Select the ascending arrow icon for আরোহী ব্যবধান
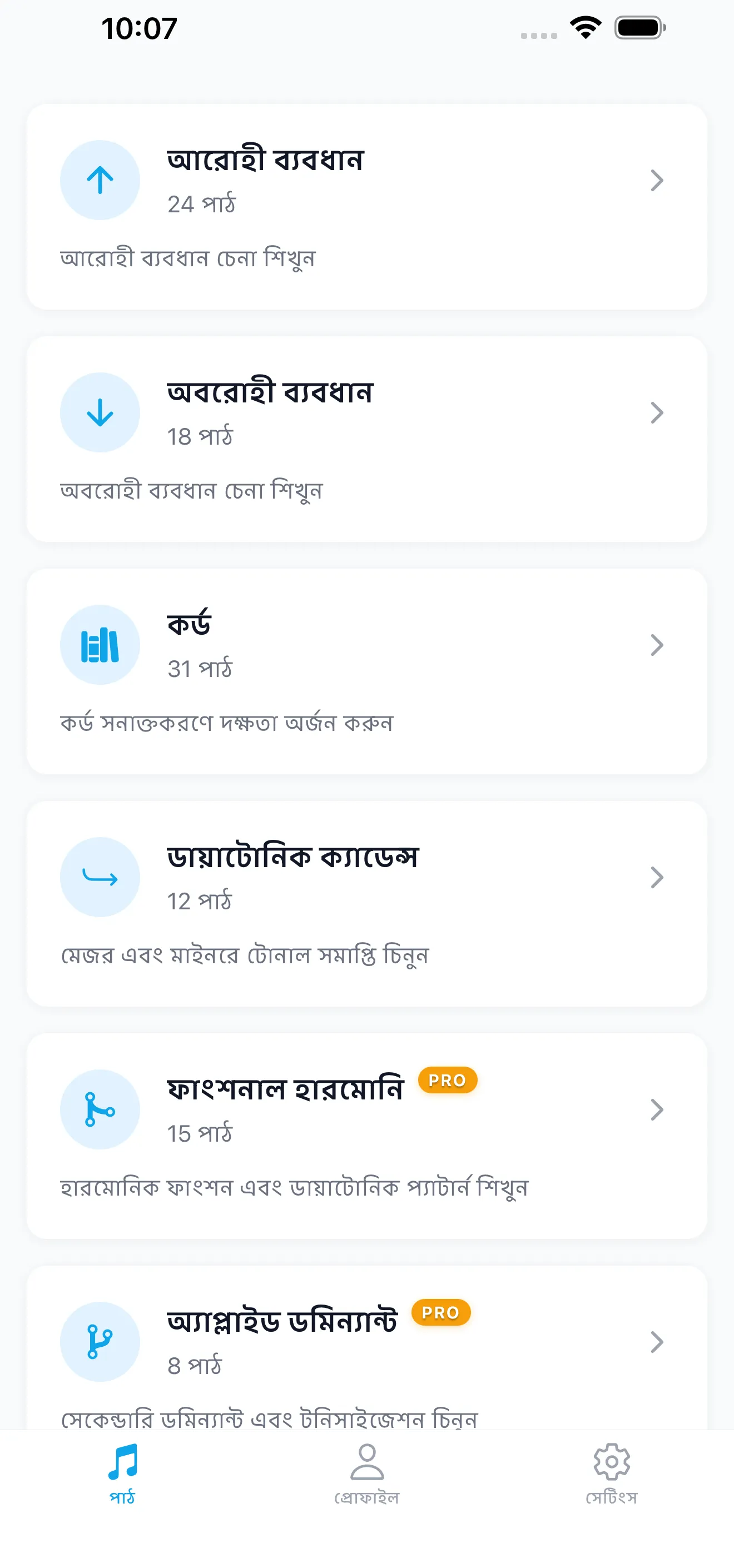The height and width of the screenshot is (1568, 734). 100,180
